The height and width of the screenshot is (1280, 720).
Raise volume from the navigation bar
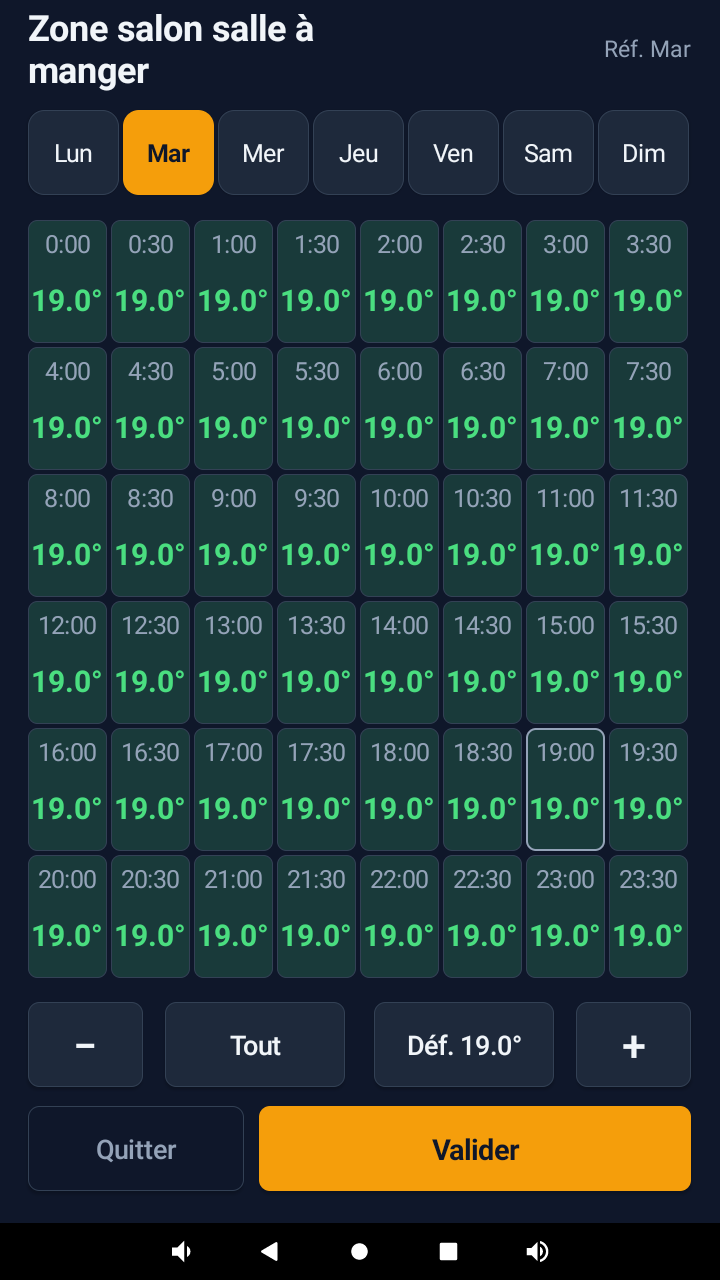point(538,1251)
